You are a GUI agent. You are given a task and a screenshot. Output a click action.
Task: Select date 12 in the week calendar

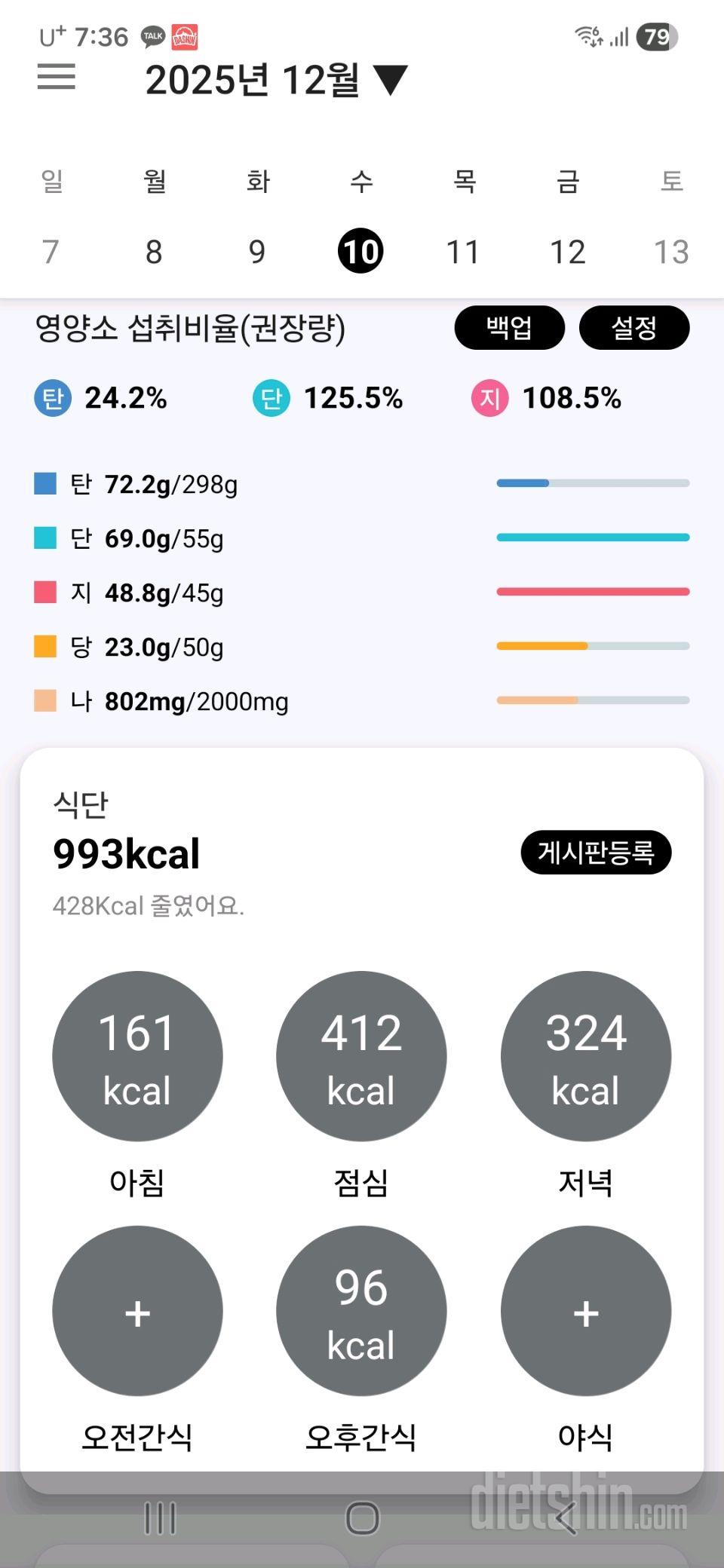coord(567,252)
